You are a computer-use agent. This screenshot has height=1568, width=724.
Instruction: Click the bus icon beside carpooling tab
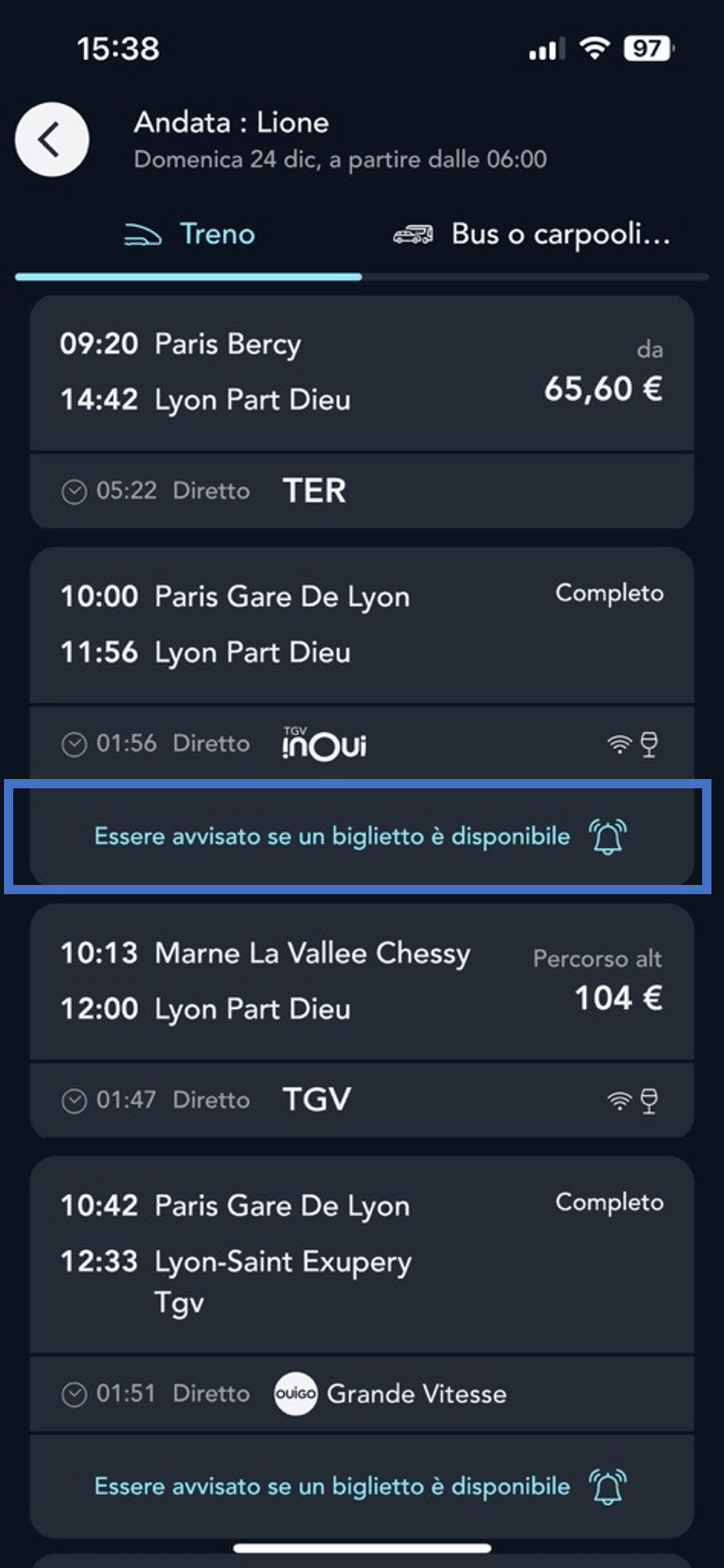[414, 234]
